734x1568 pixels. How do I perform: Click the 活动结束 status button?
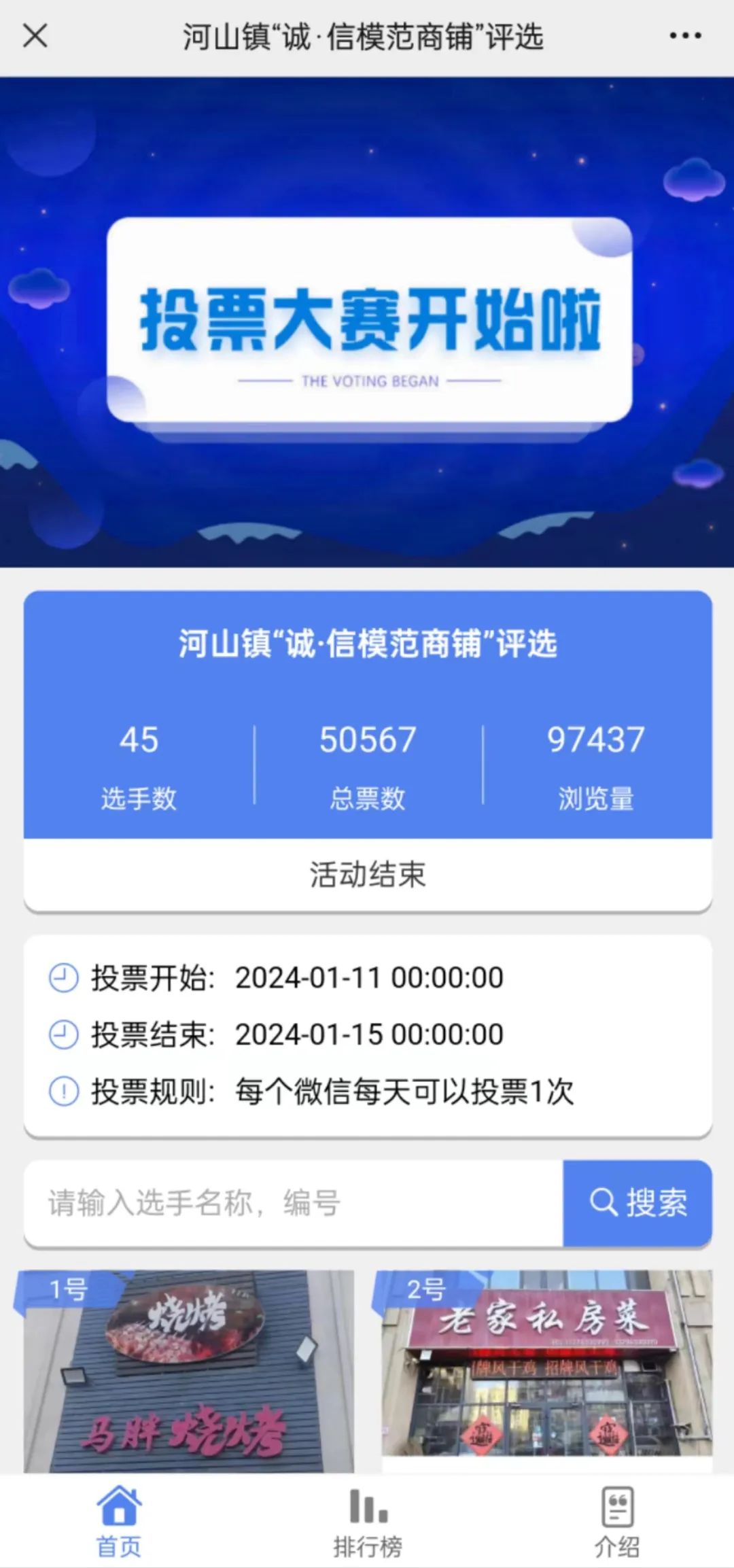coord(367,877)
